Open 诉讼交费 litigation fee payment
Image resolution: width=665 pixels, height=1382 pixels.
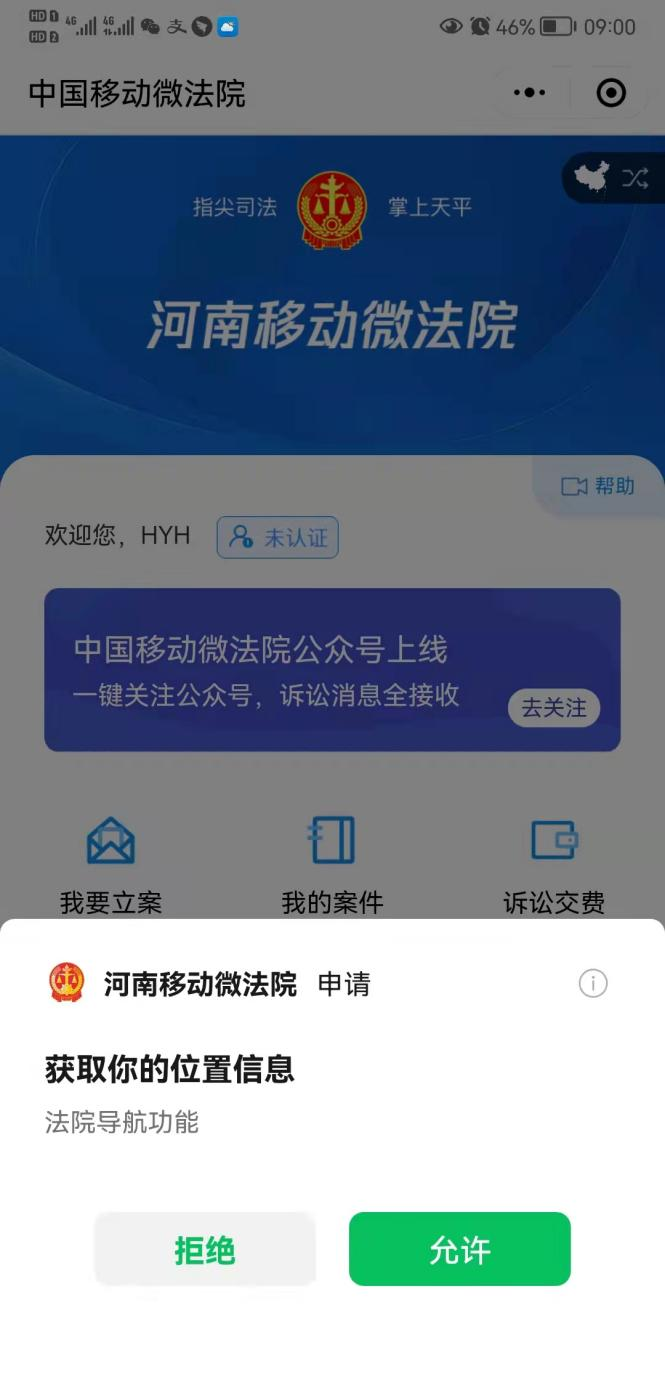click(x=553, y=862)
